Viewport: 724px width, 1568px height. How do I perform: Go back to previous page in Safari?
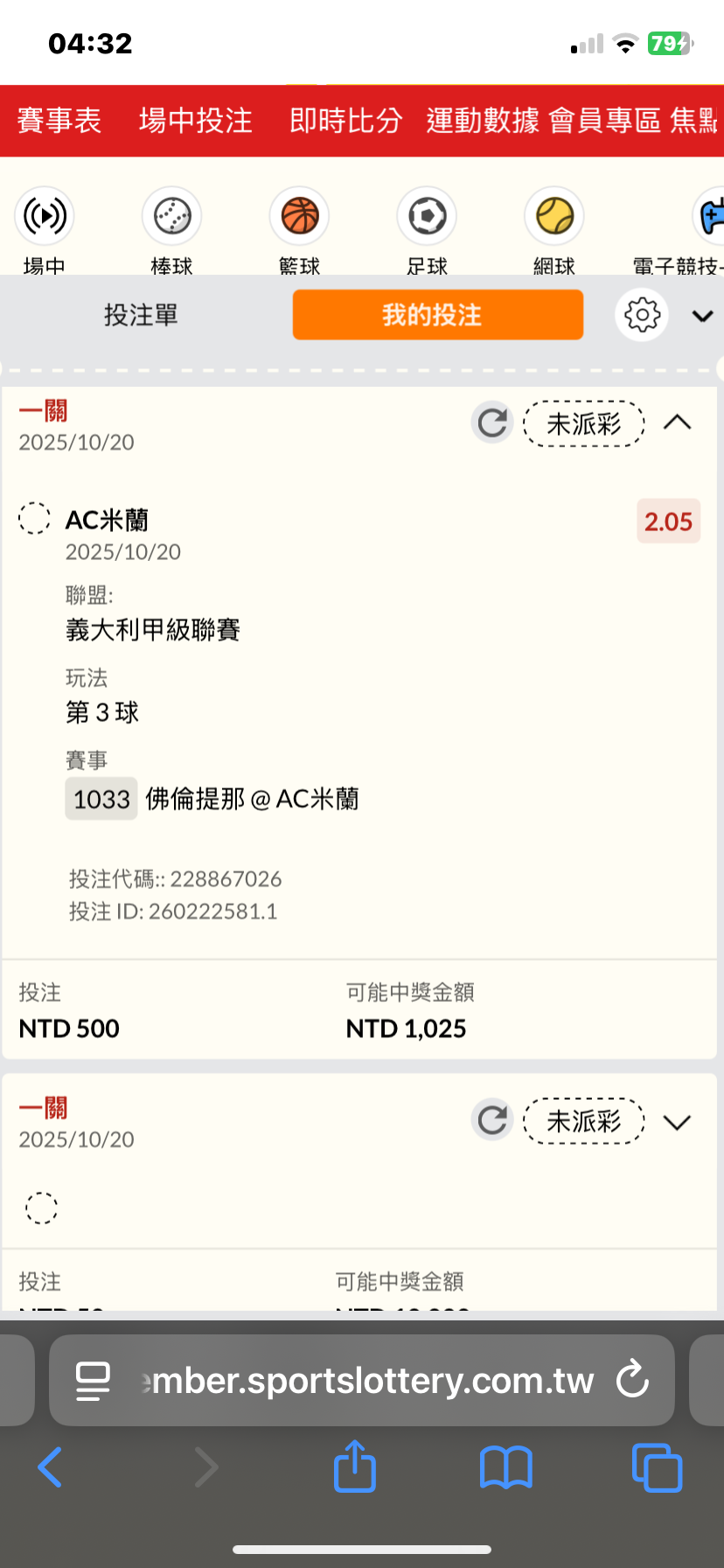51,1466
